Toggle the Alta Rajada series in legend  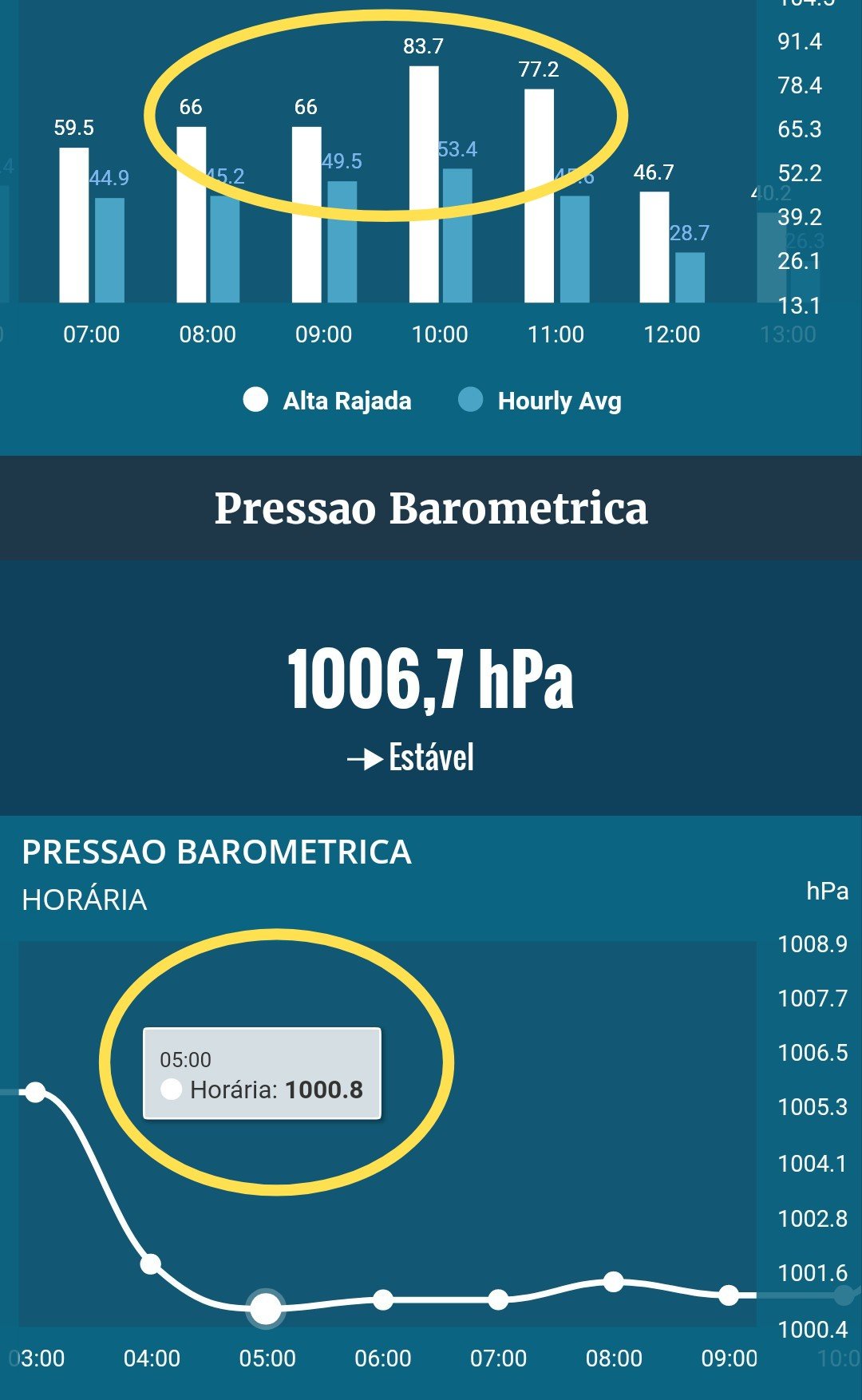(327, 400)
